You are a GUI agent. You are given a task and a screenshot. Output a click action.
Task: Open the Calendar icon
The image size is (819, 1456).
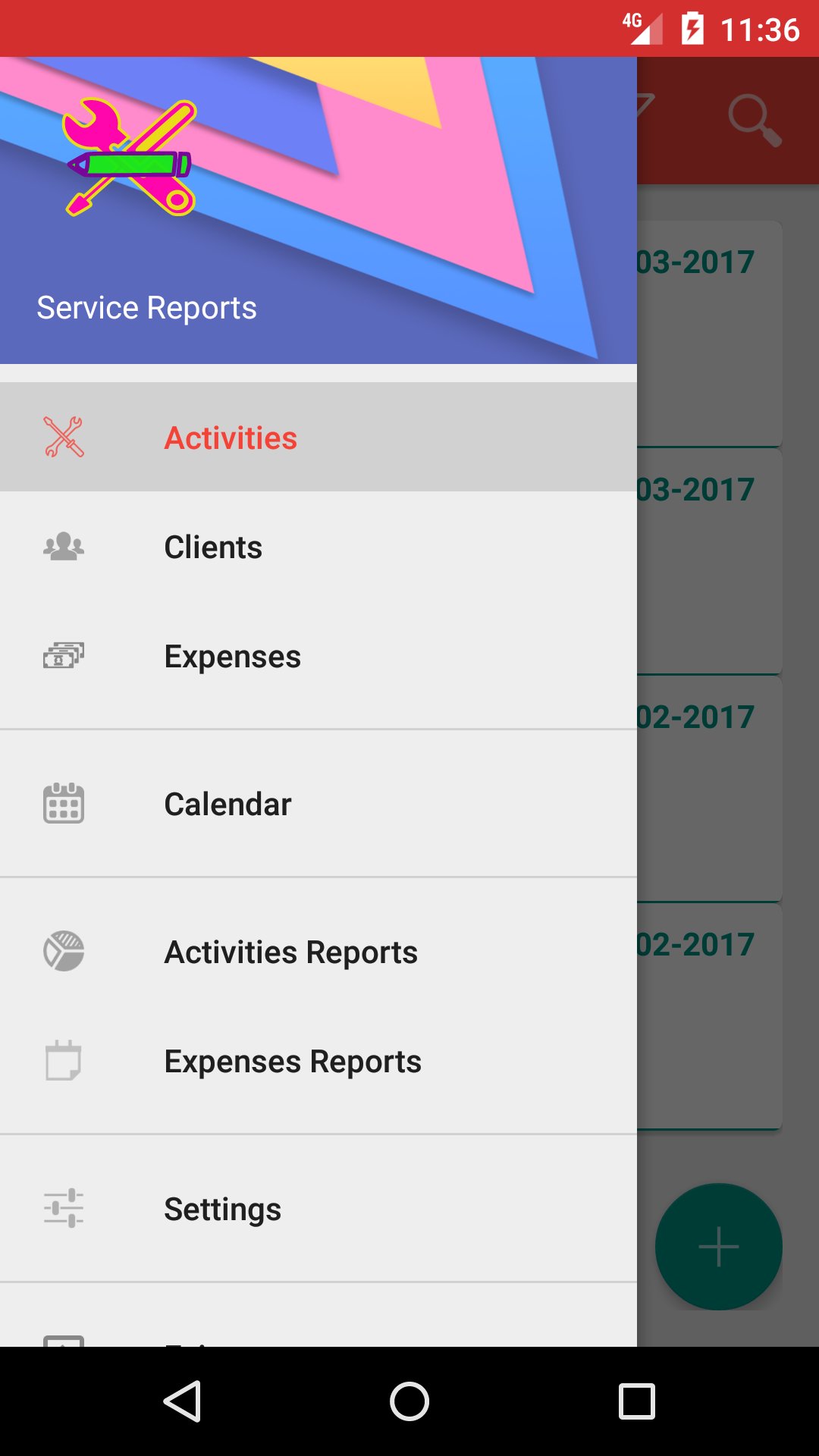point(64,803)
